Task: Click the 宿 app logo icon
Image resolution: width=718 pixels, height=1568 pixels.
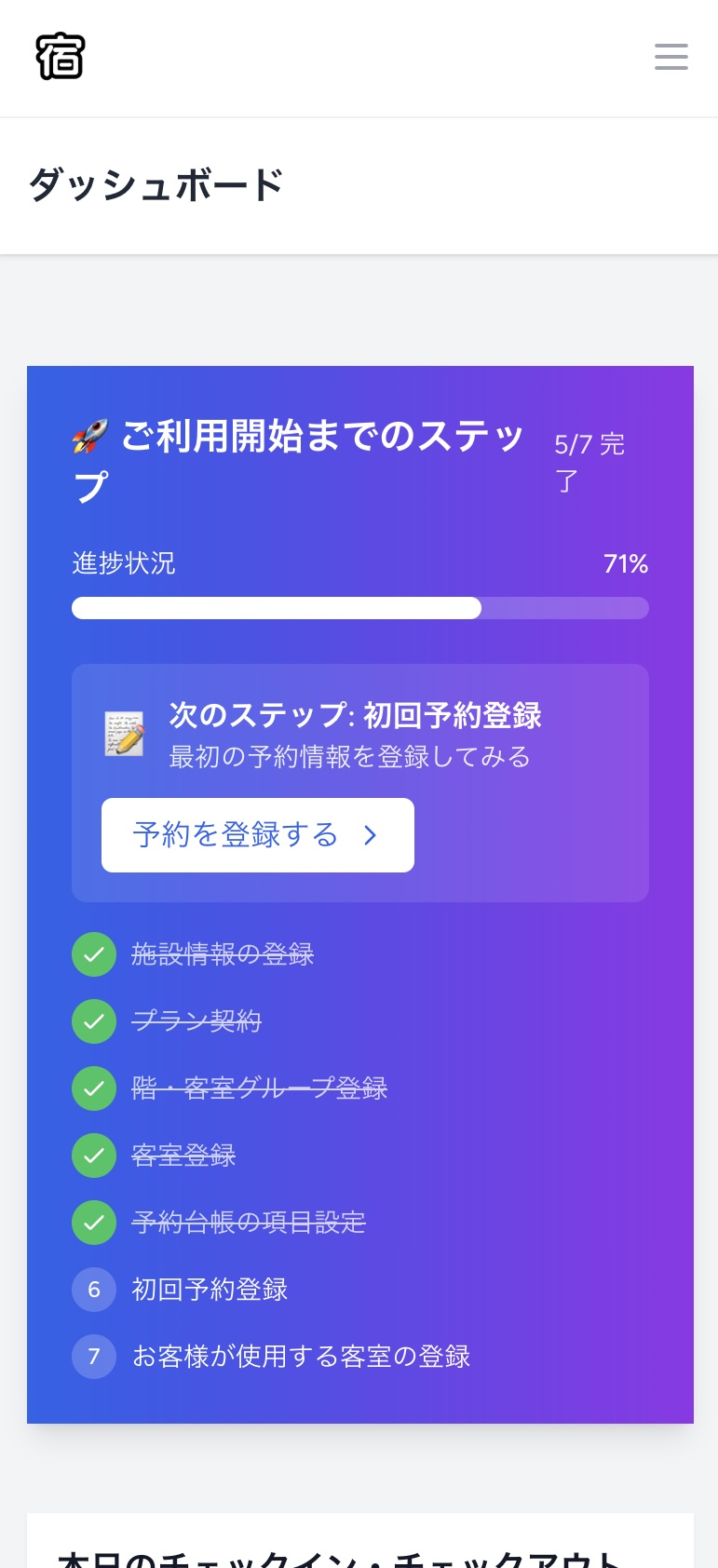Action: pos(61,56)
